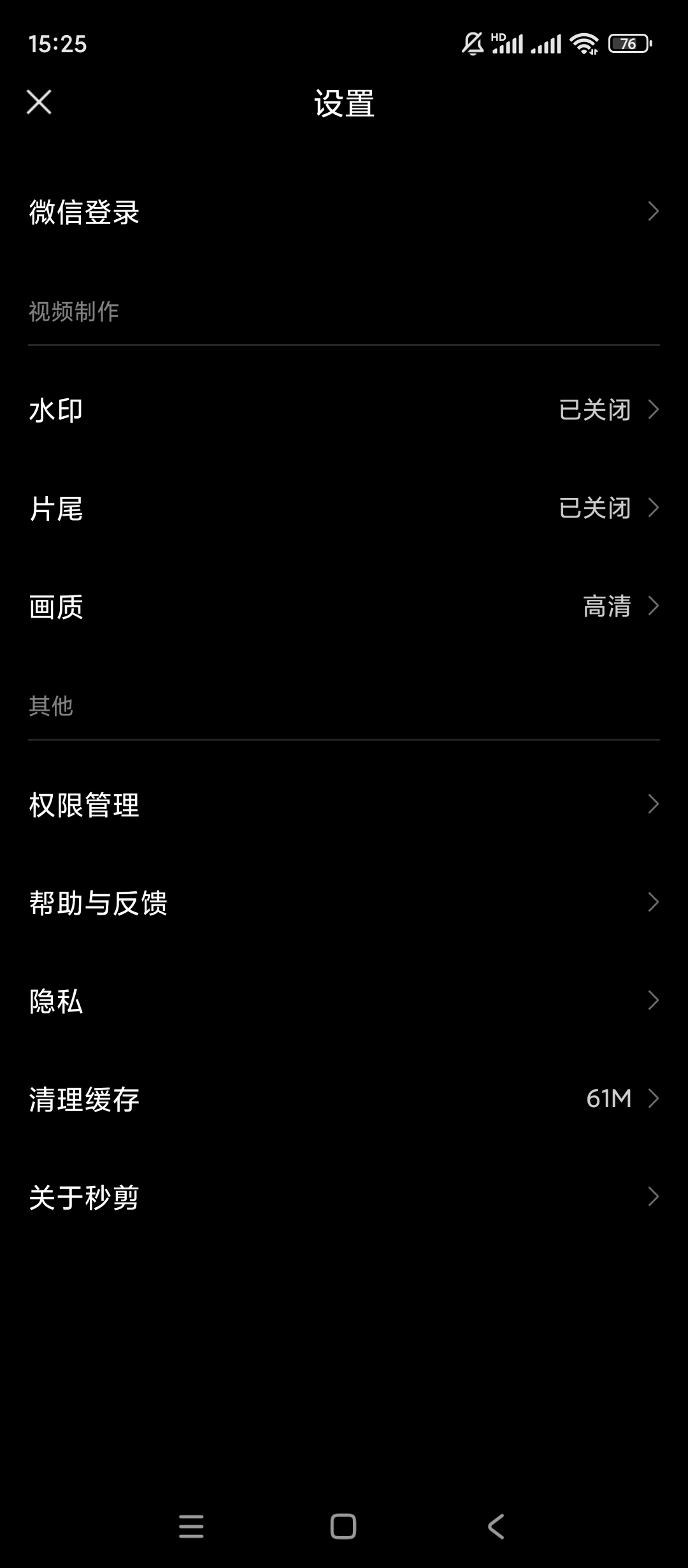Viewport: 688px width, 1568px height.
Task: Open 微信登录 (WeChat login)
Action: pos(344,212)
